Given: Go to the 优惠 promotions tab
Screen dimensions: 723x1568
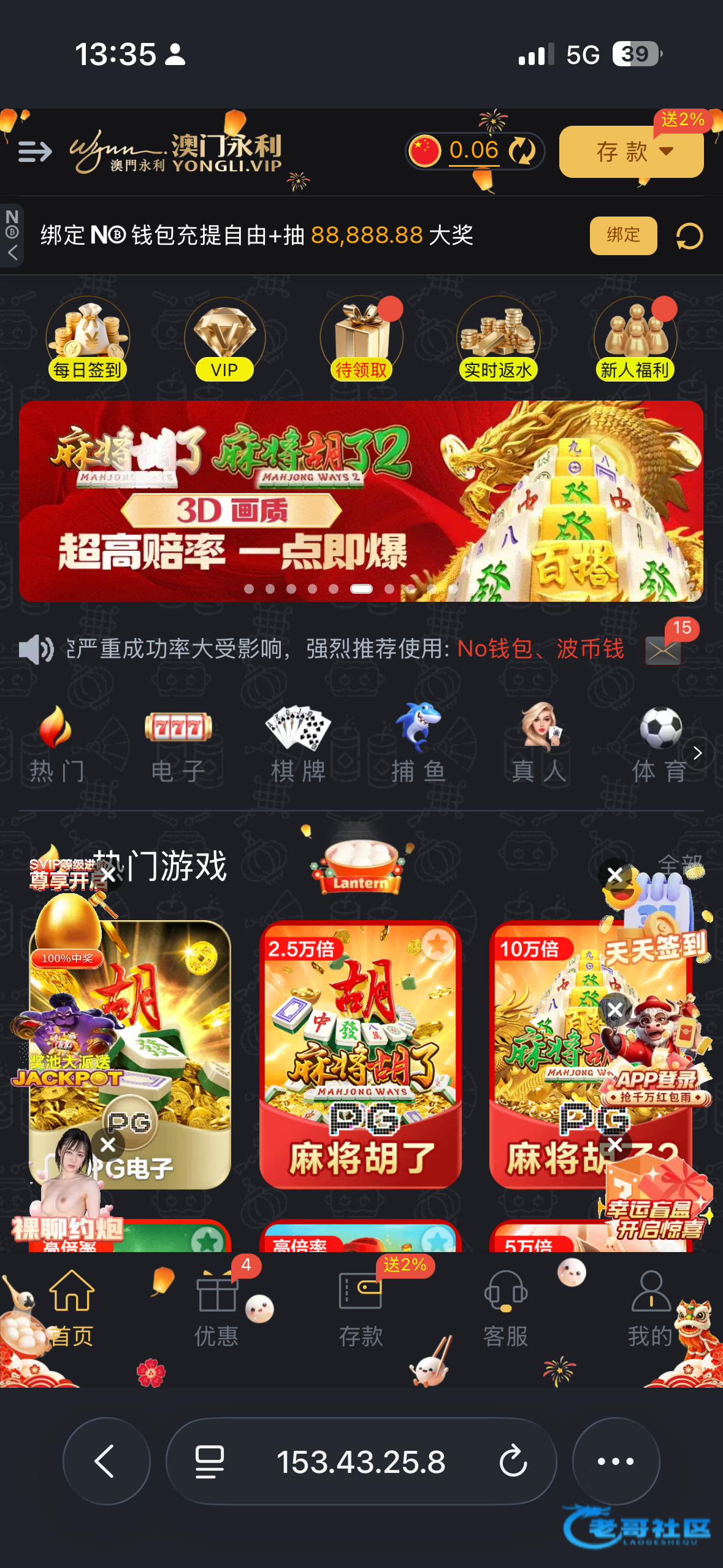Looking at the screenshot, I should coord(216,1307).
